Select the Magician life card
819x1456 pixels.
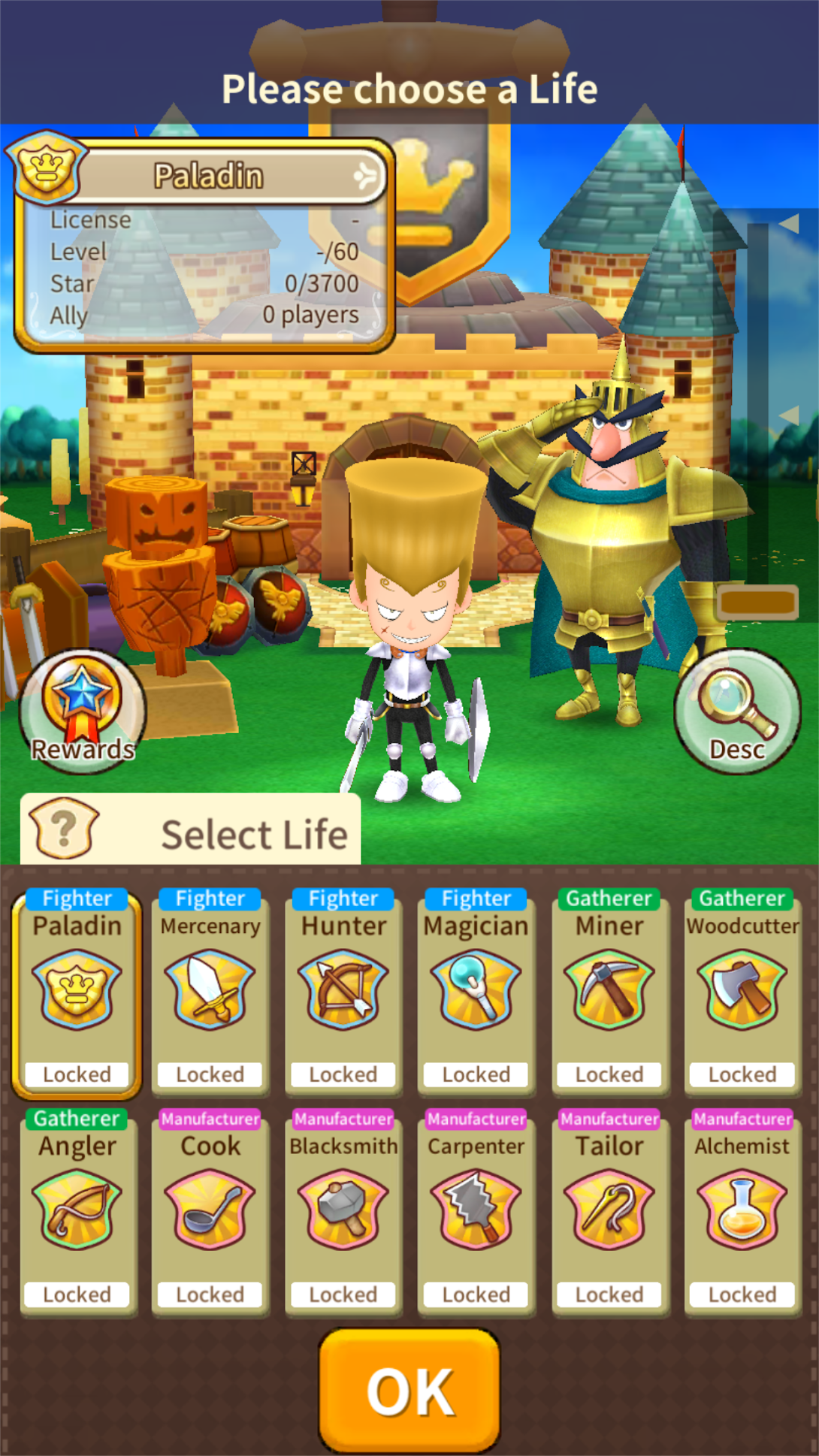pyautogui.click(x=476, y=992)
